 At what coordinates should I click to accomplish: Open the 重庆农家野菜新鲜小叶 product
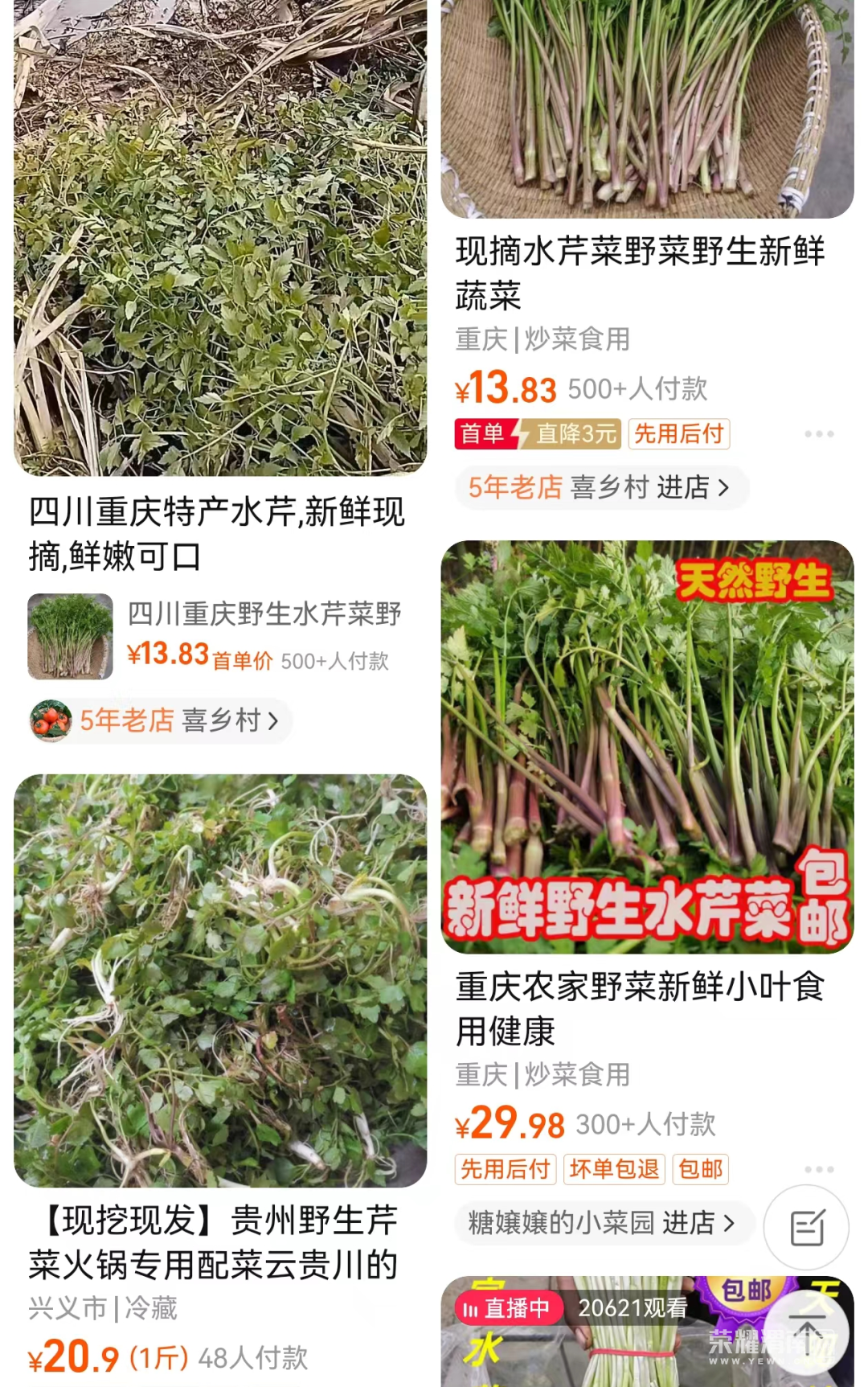point(640,1007)
